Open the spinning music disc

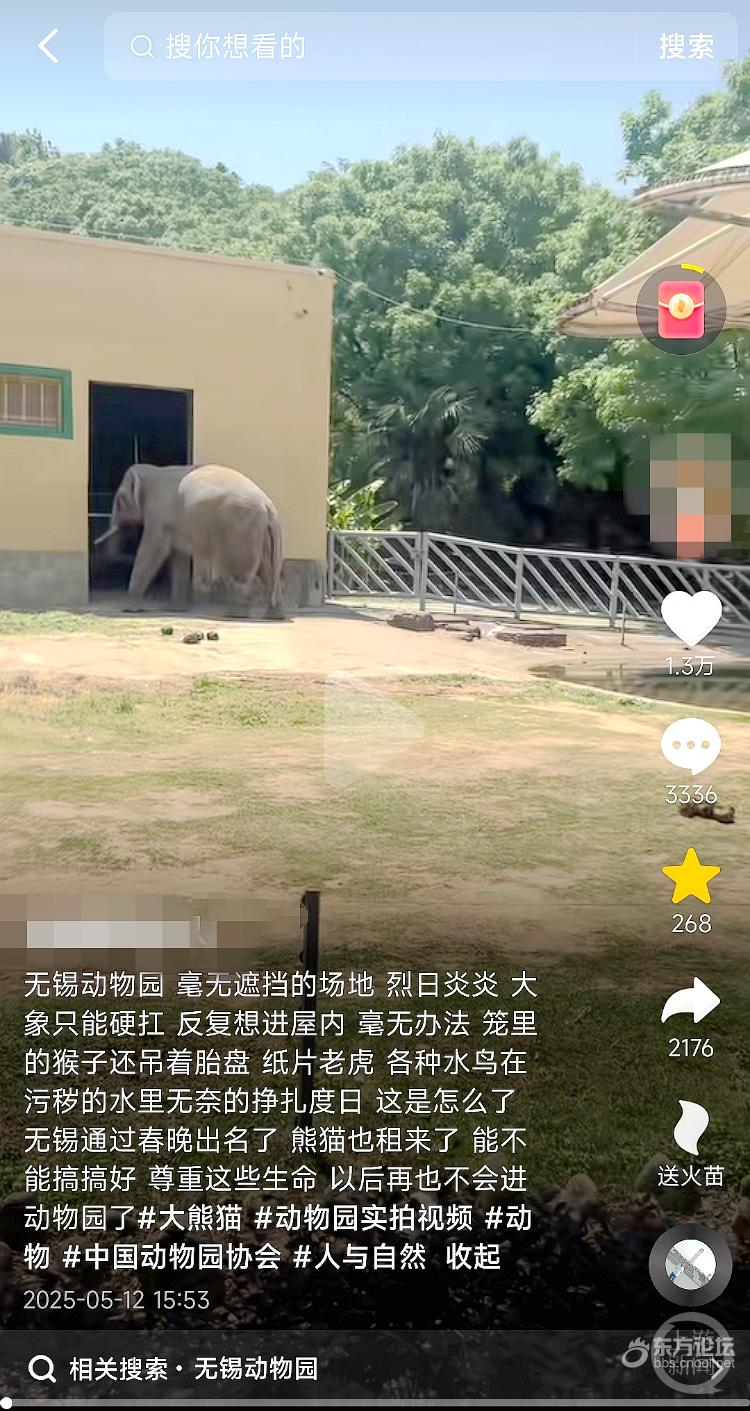(x=691, y=1265)
